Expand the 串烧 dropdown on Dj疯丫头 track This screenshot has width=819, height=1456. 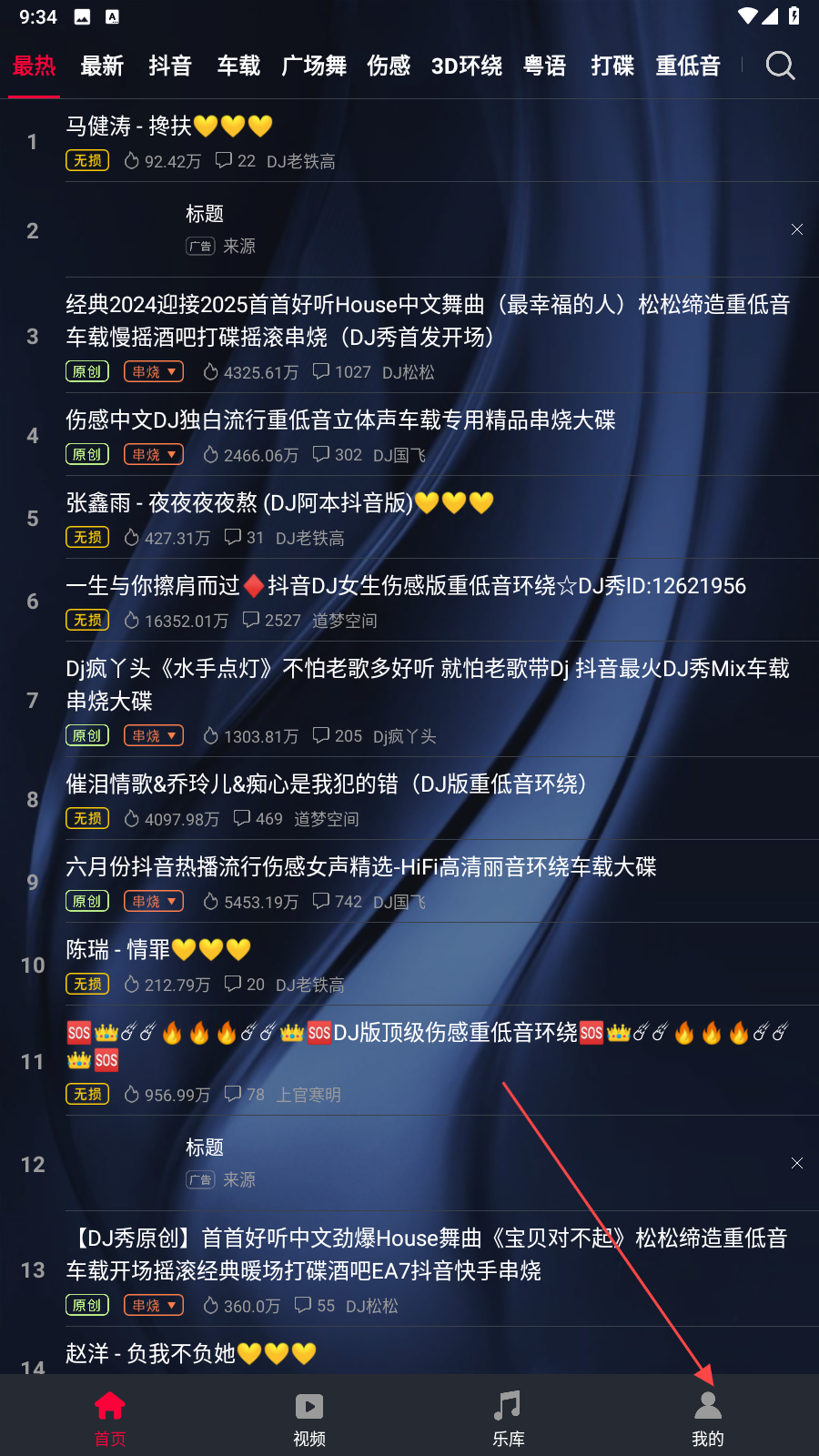(x=154, y=735)
